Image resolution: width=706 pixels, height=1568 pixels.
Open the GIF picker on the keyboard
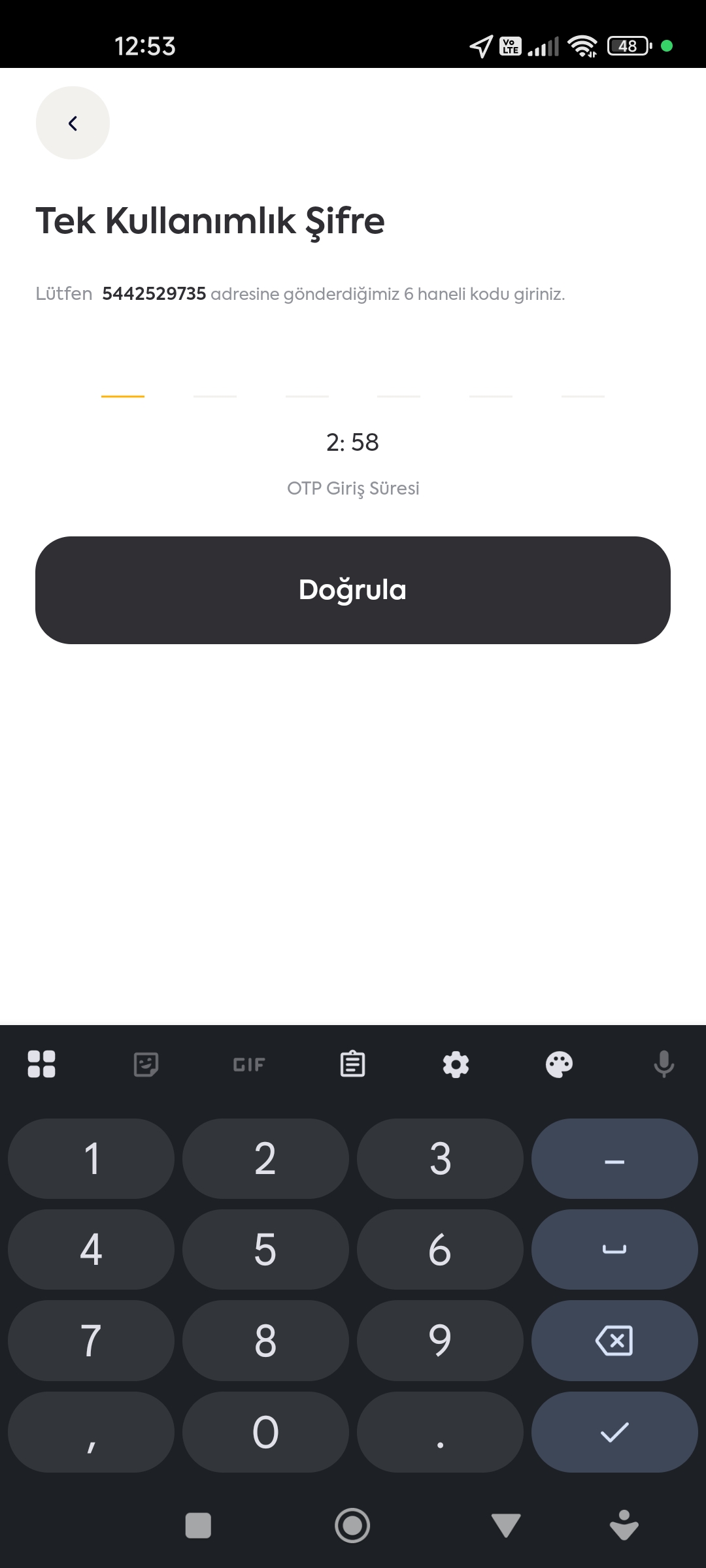tap(248, 1064)
